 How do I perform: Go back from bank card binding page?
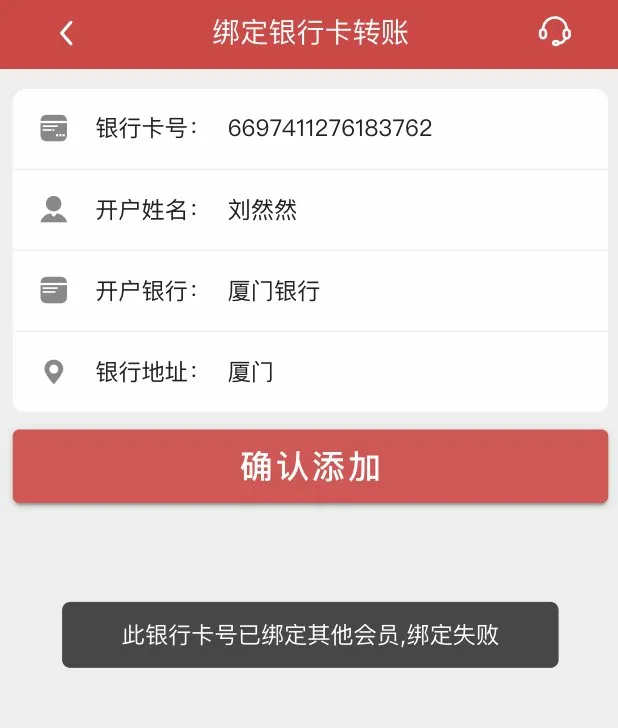click(66, 33)
